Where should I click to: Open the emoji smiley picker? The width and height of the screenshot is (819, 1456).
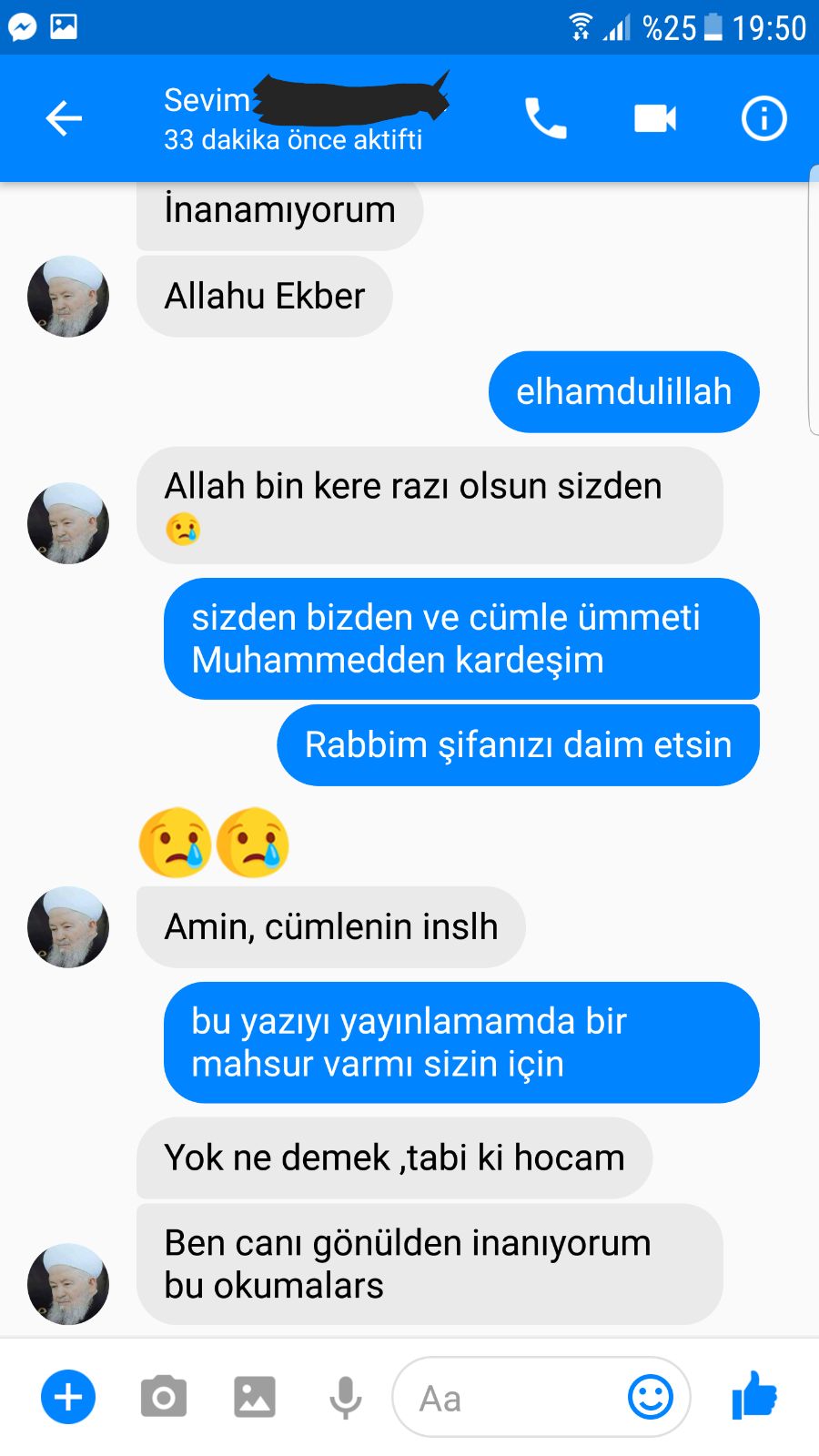pyautogui.click(x=651, y=1397)
